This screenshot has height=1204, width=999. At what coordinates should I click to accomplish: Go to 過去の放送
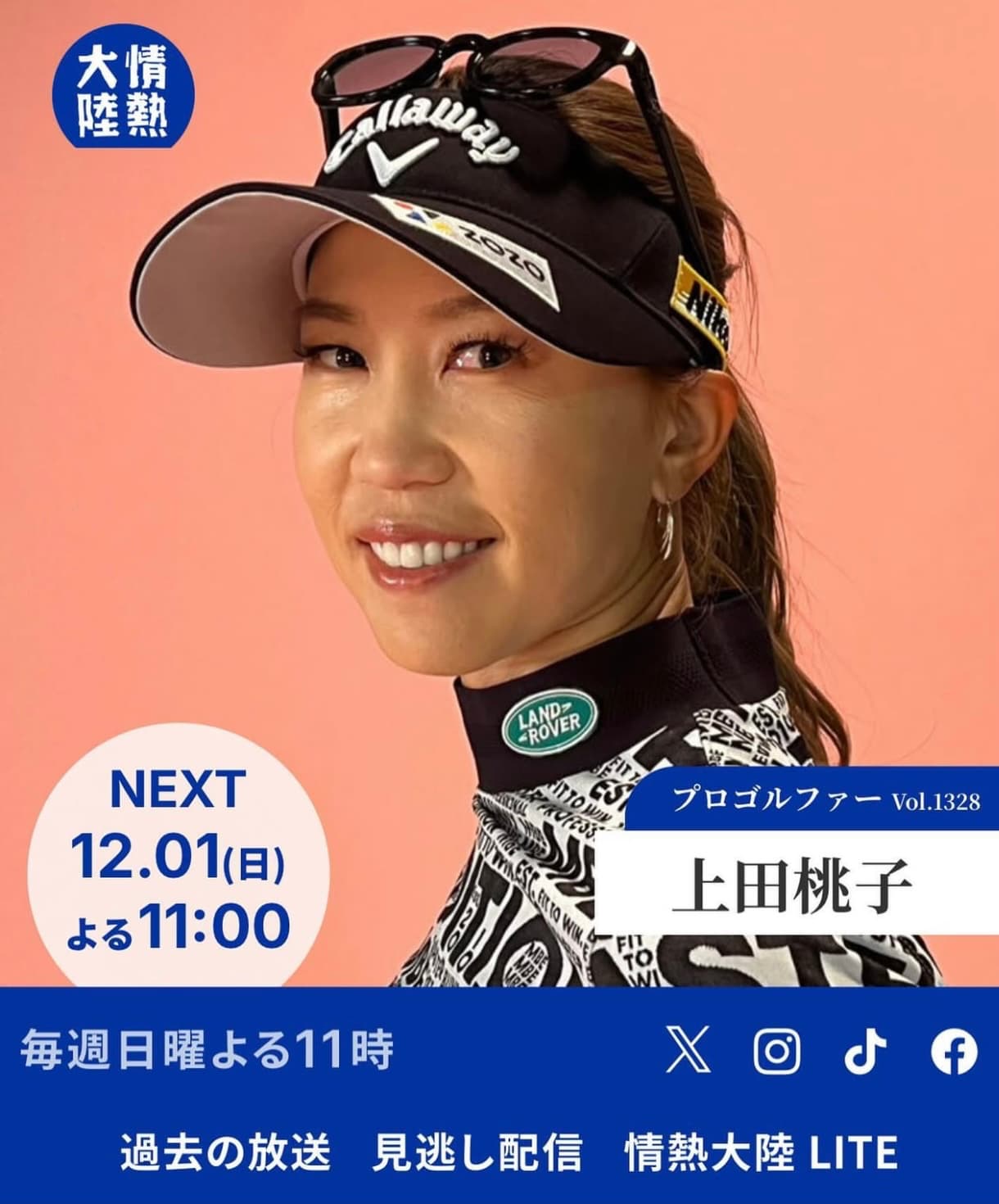pyautogui.click(x=225, y=1152)
